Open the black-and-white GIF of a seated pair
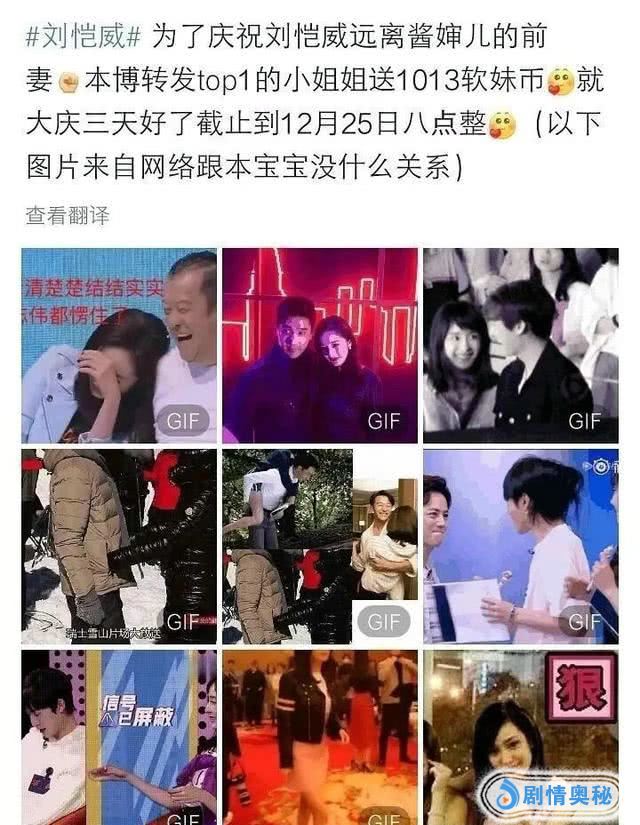Screen dimensions: 640x825 pyautogui.click(x=520, y=345)
